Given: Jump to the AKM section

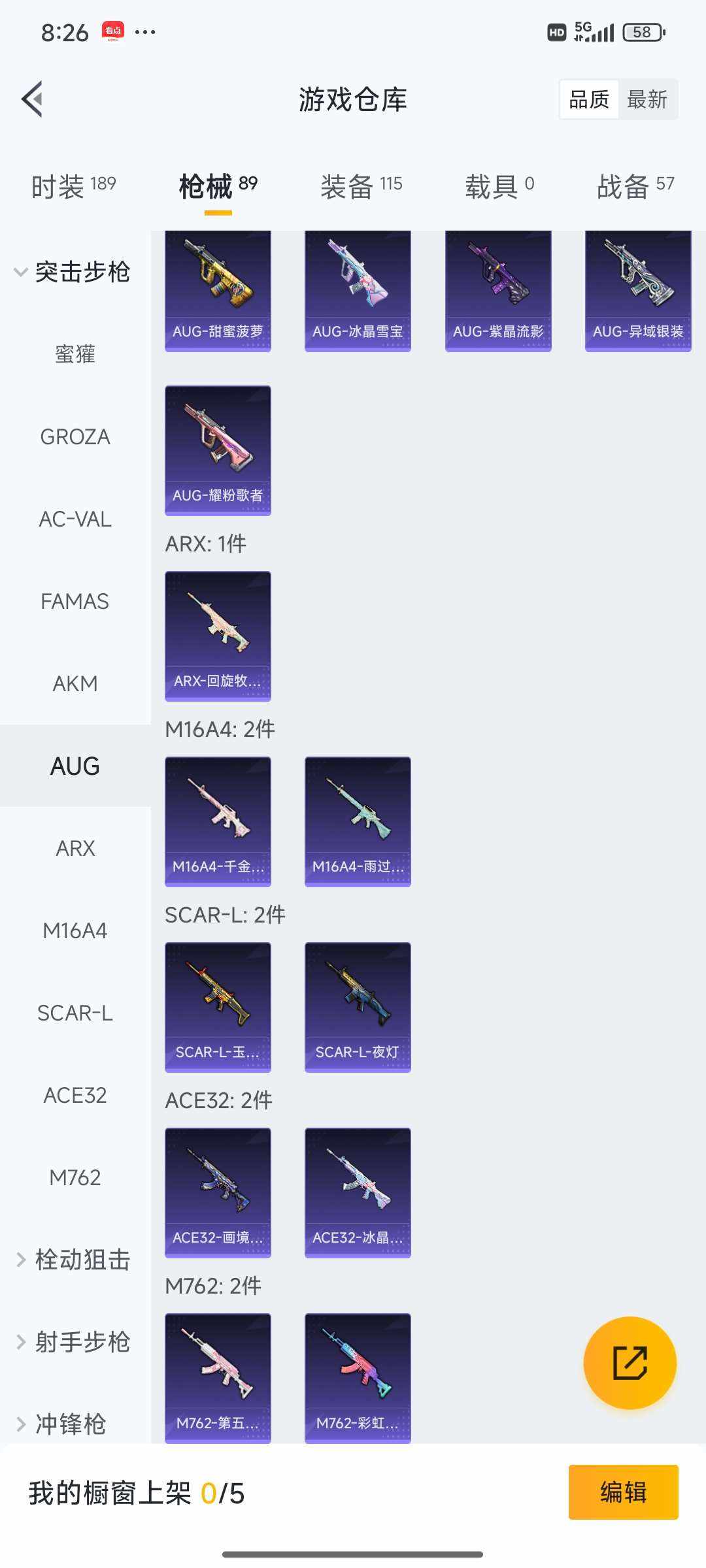Looking at the screenshot, I should coord(75,683).
